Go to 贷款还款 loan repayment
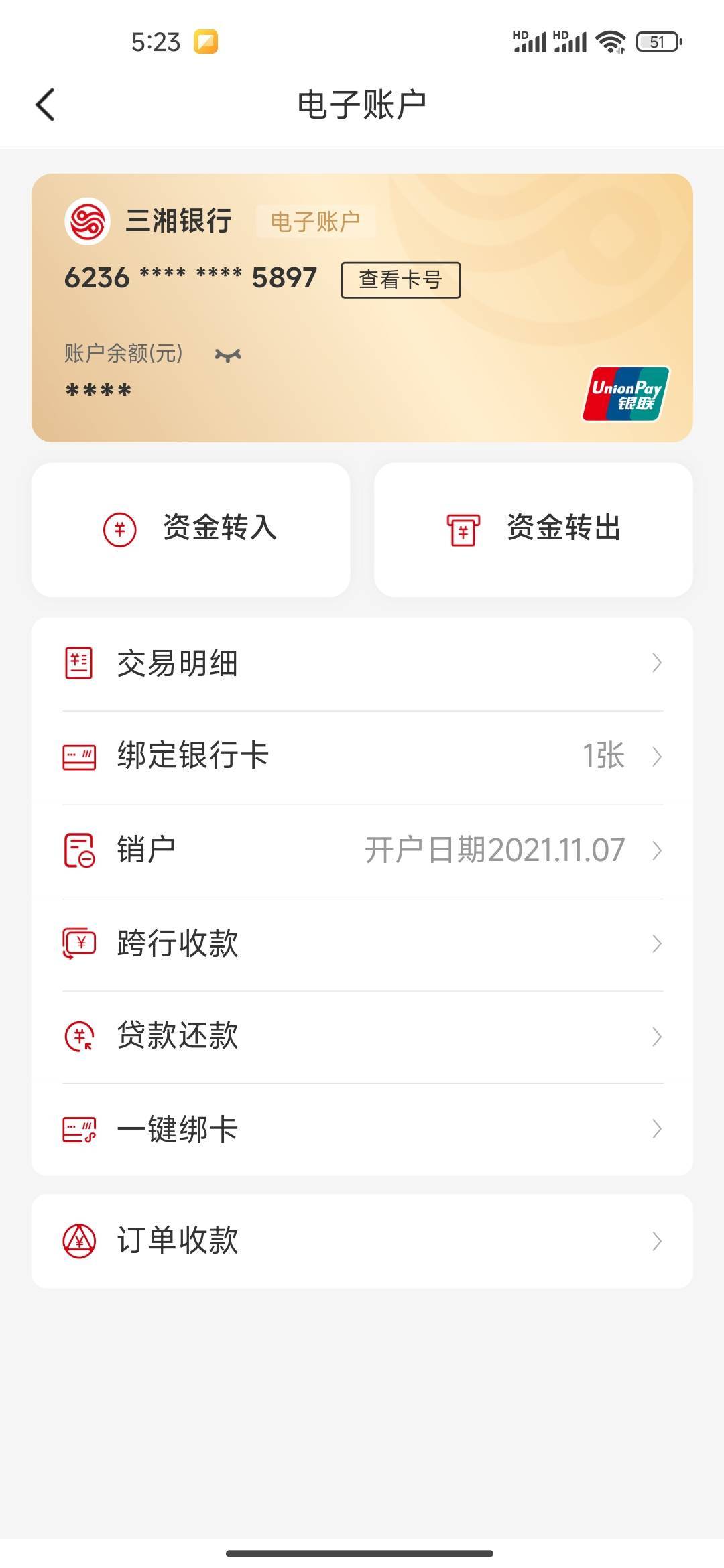 pos(362,1036)
